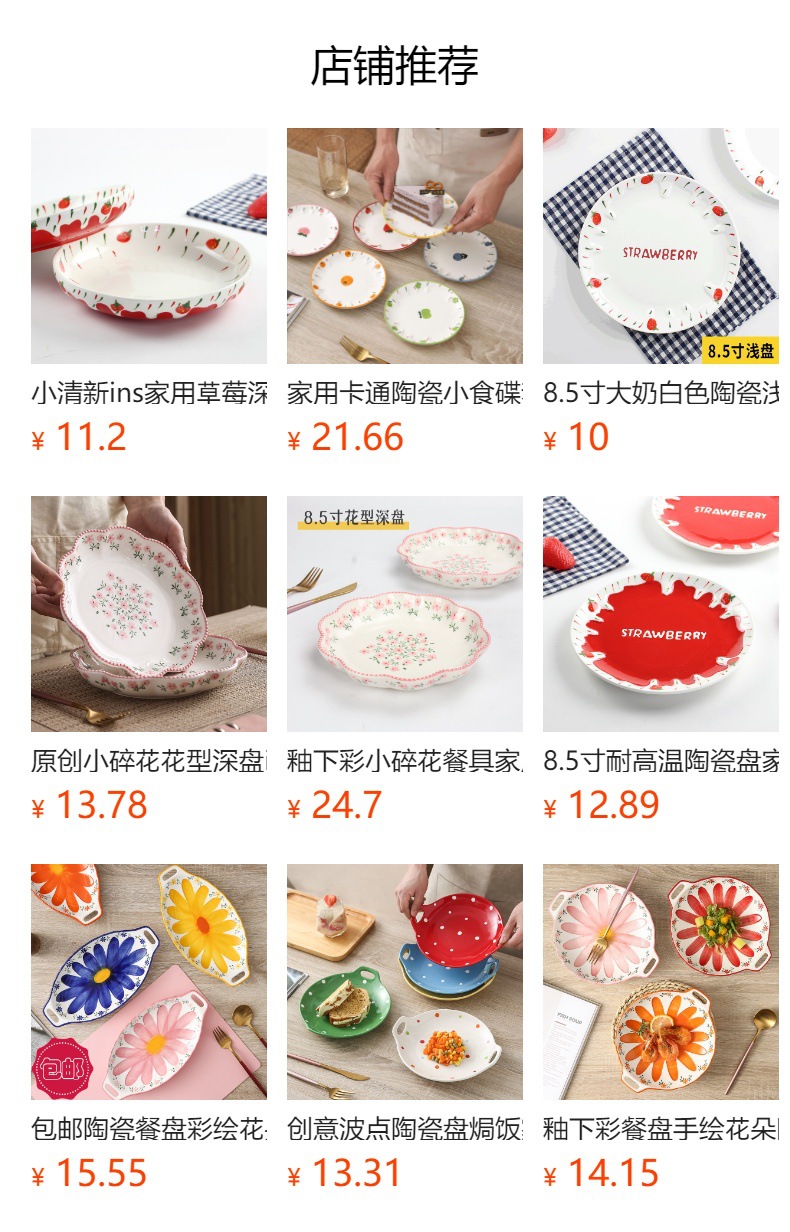Tap the 釉下彩小碎花餐具 item priced 24.7
This screenshot has height=1232, width=790.
point(405,614)
